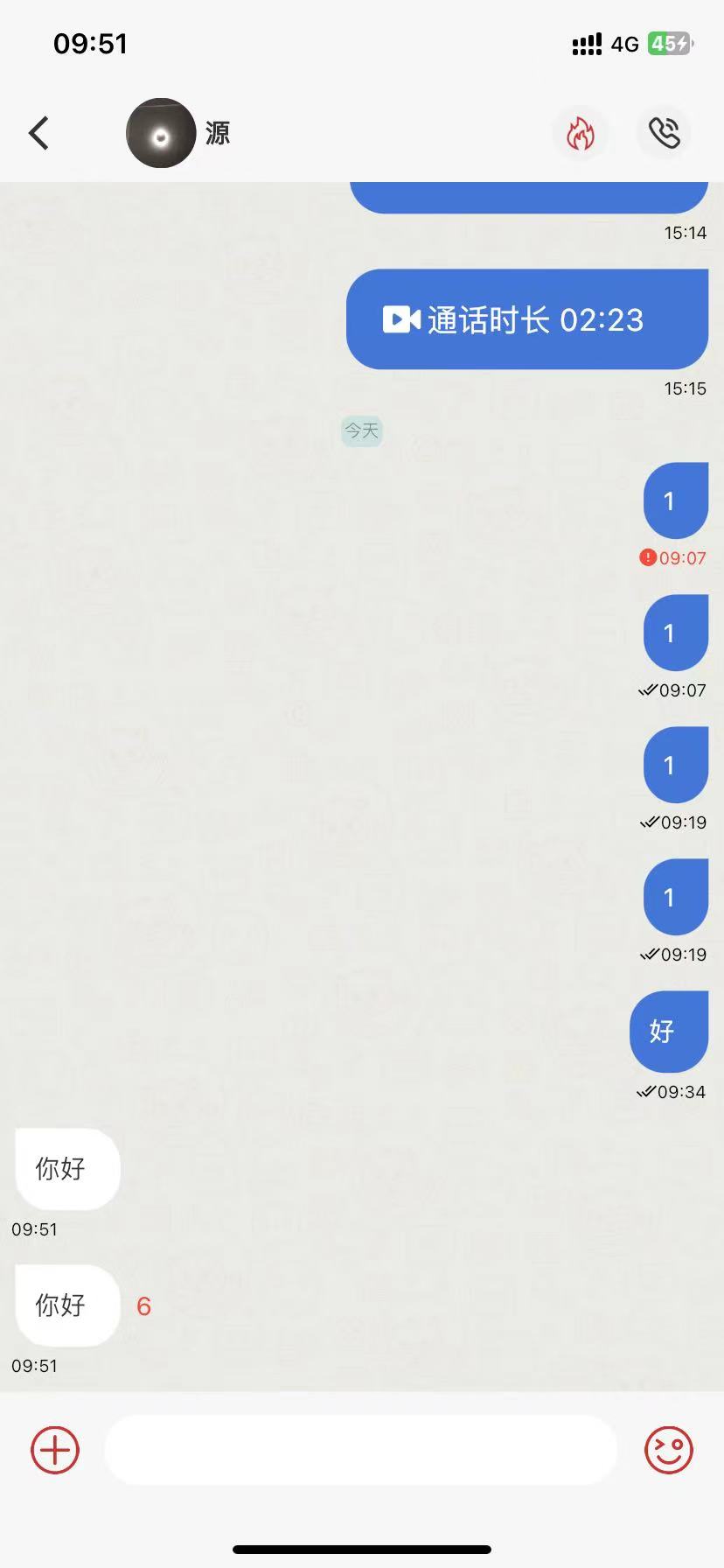724x1568 pixels.
Task: Go back to the chat list
Action: coord(38,133)
